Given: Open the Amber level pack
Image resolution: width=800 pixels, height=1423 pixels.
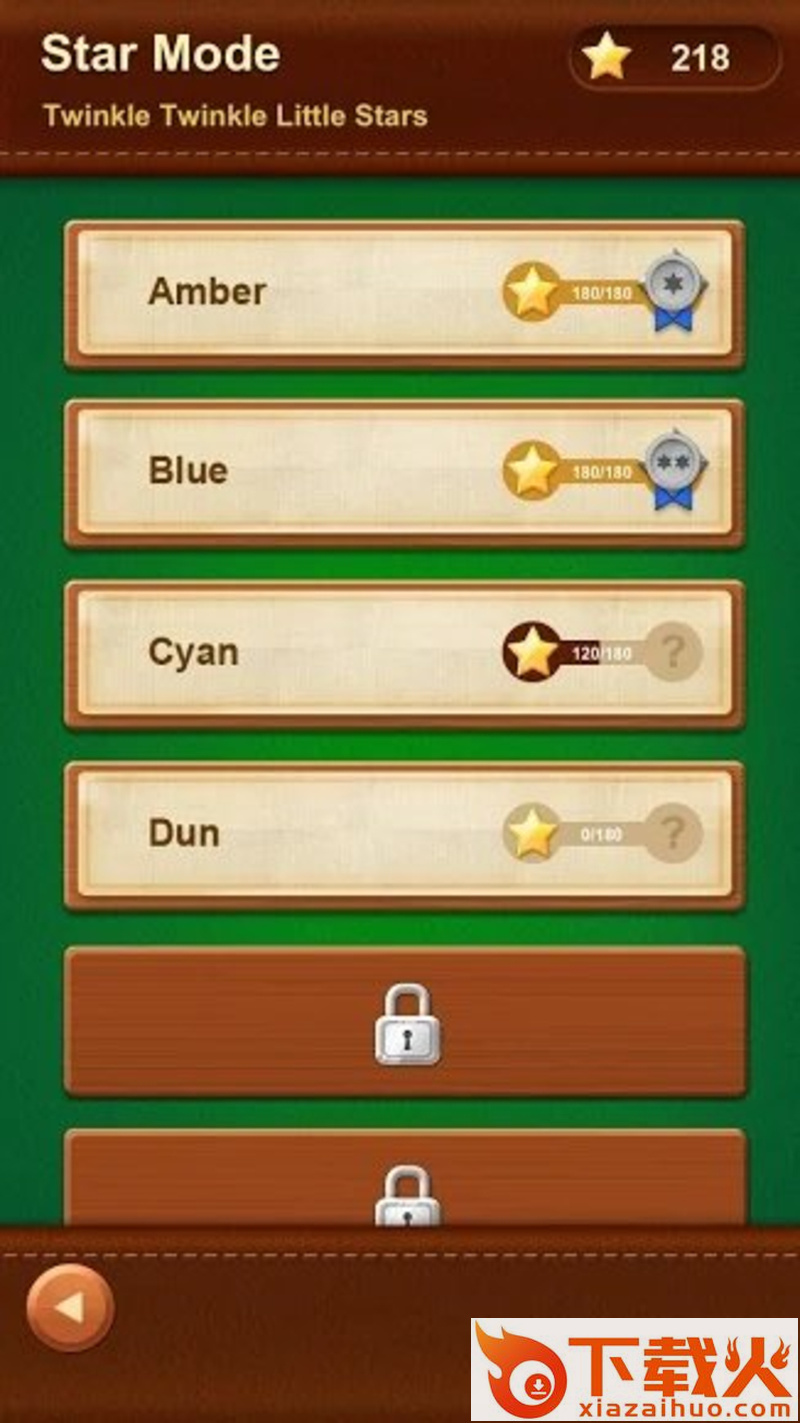Looking at the screenshot, I should pos(404,293).
